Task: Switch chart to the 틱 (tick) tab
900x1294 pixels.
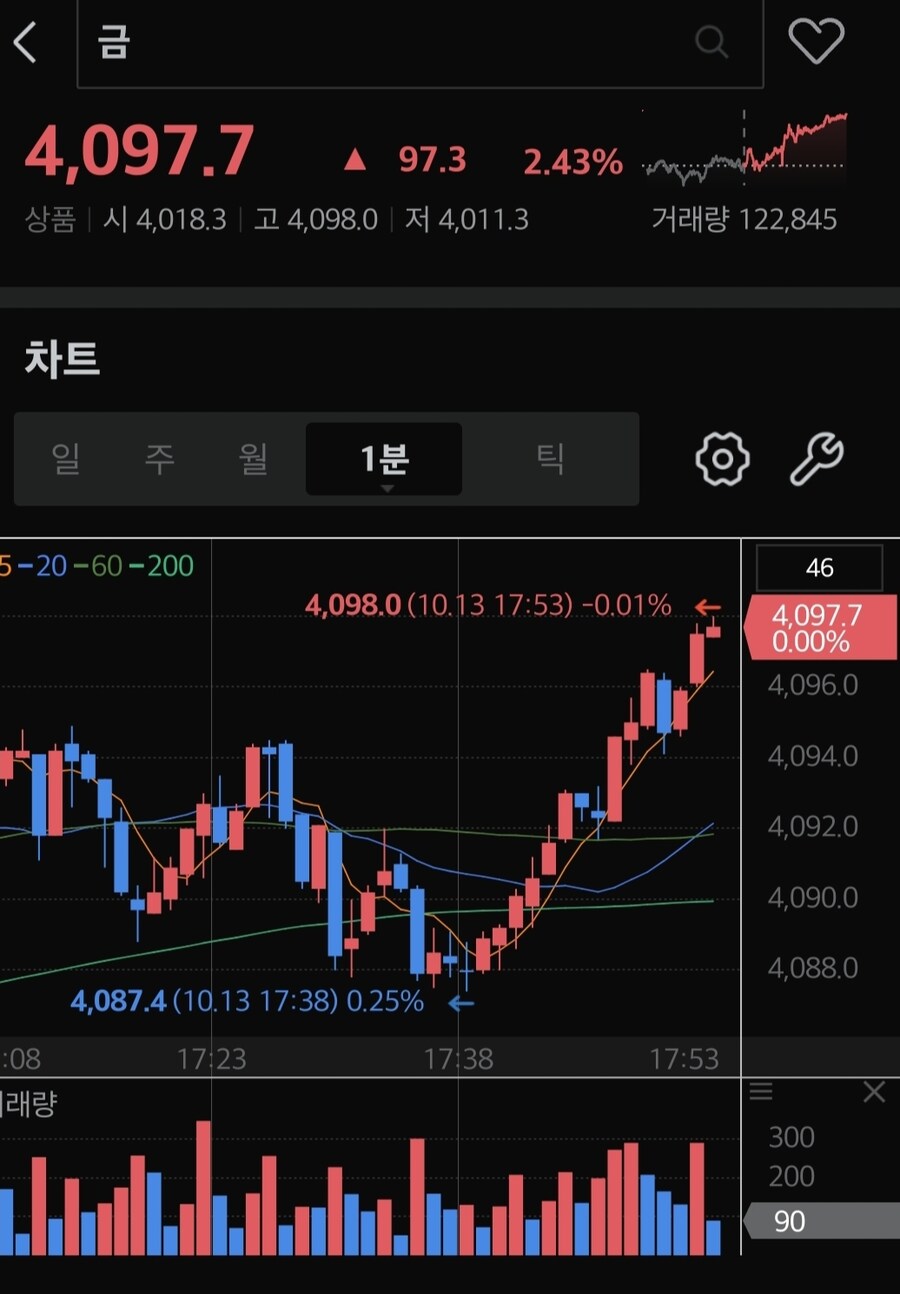Action: [x=550, y=459]
